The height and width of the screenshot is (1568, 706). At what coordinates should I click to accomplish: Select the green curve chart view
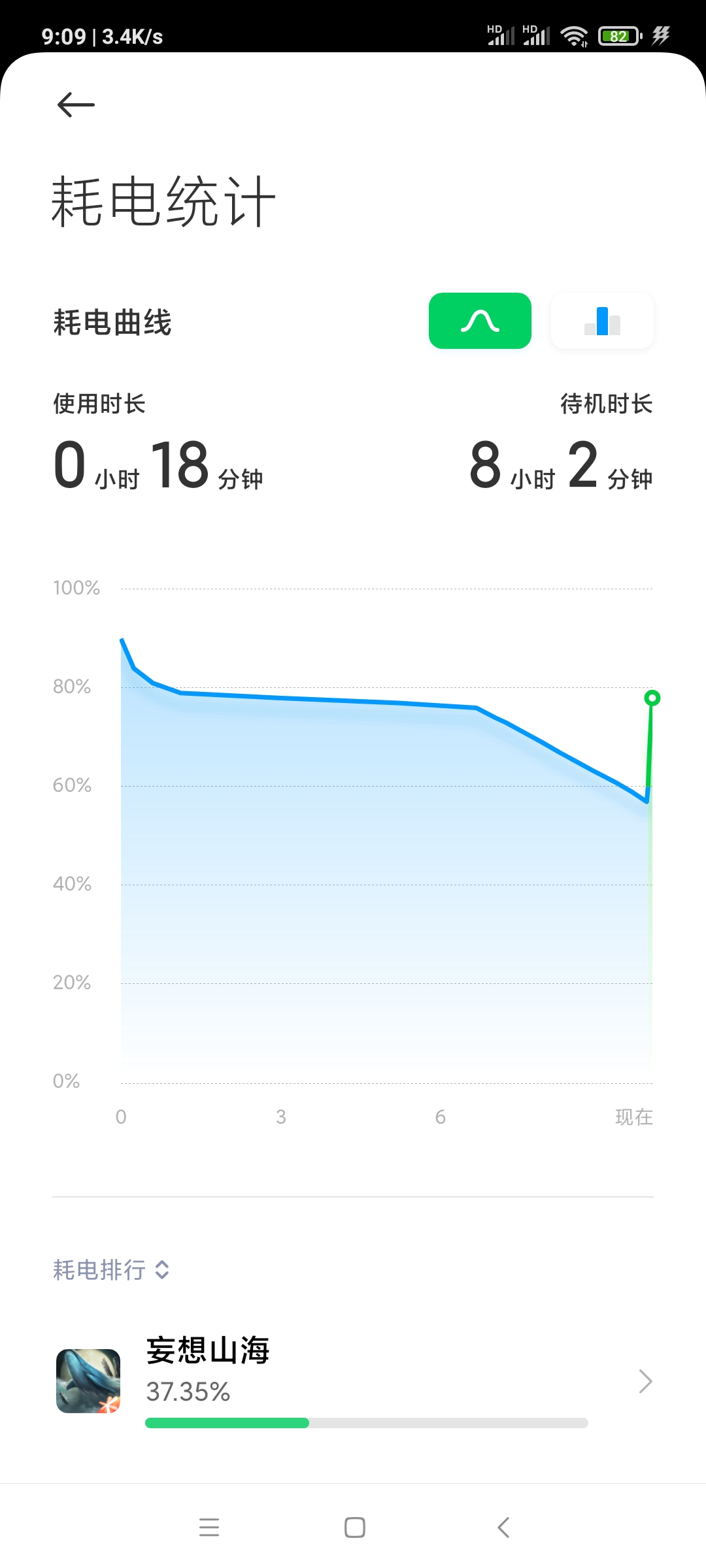[480, 321]
